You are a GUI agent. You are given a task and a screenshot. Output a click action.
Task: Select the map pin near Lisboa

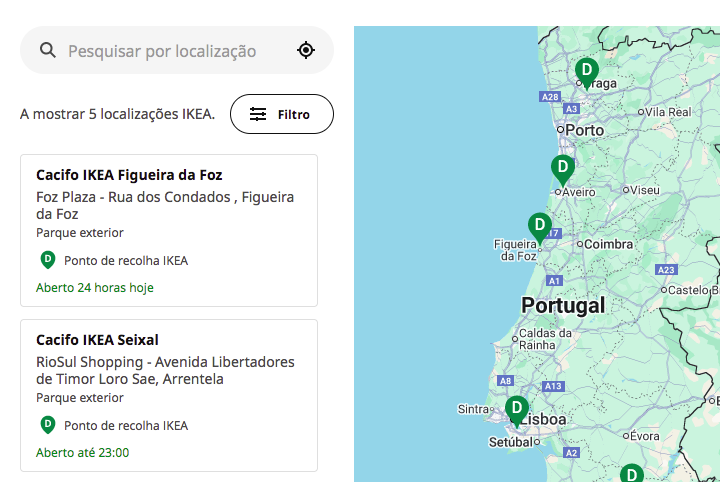click(x=516, y=409)
